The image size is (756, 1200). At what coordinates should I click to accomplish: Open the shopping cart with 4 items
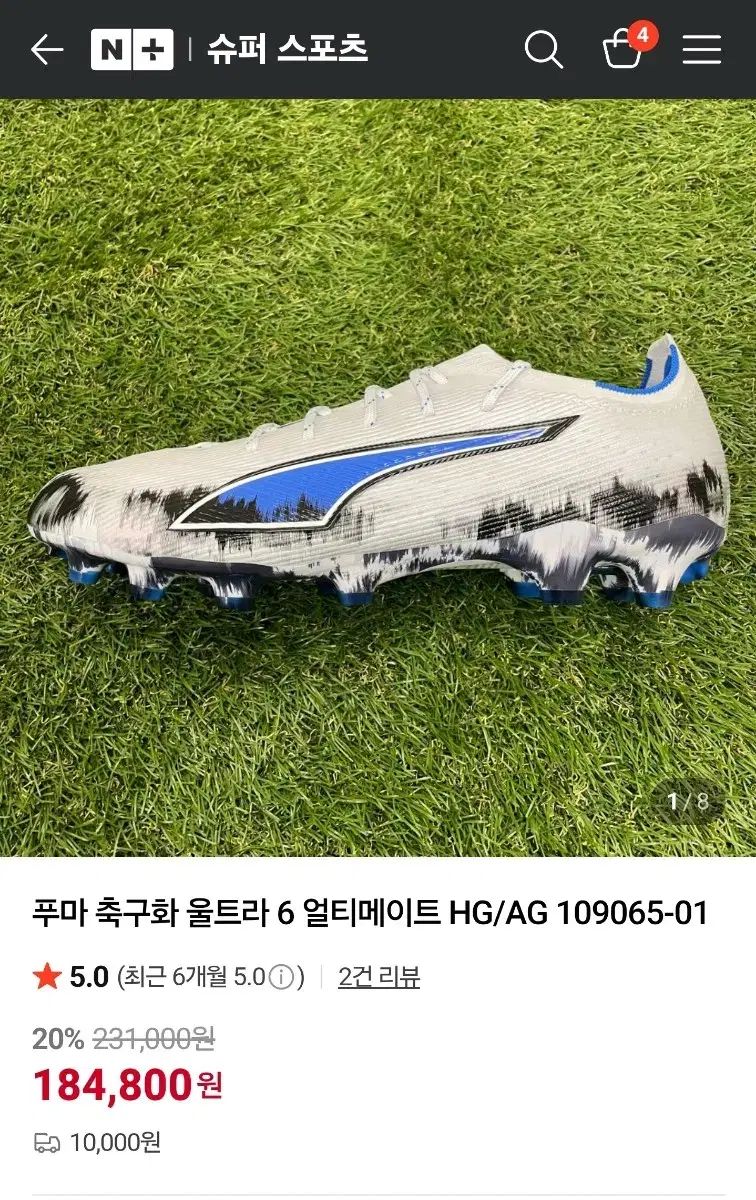pyautogui.click(x=624, y=49)
